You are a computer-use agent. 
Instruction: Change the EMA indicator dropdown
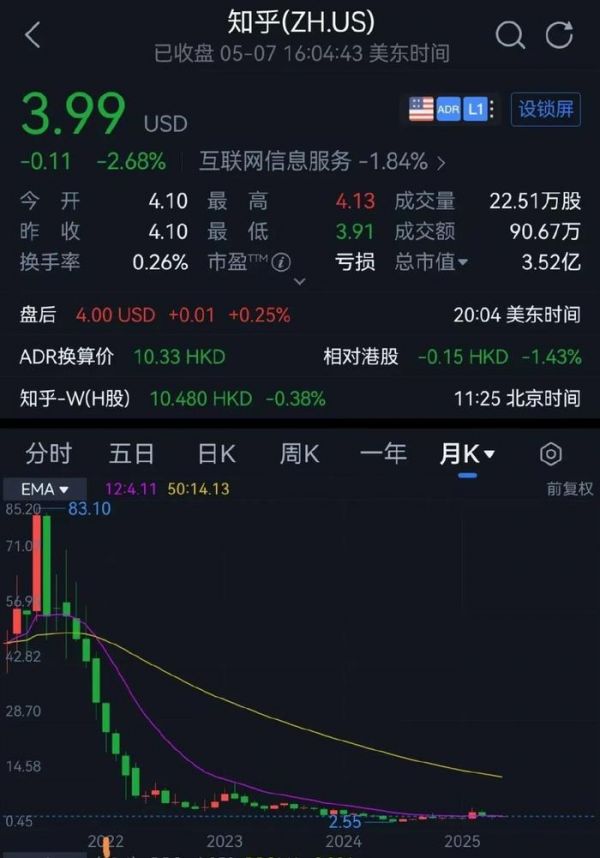45,489
